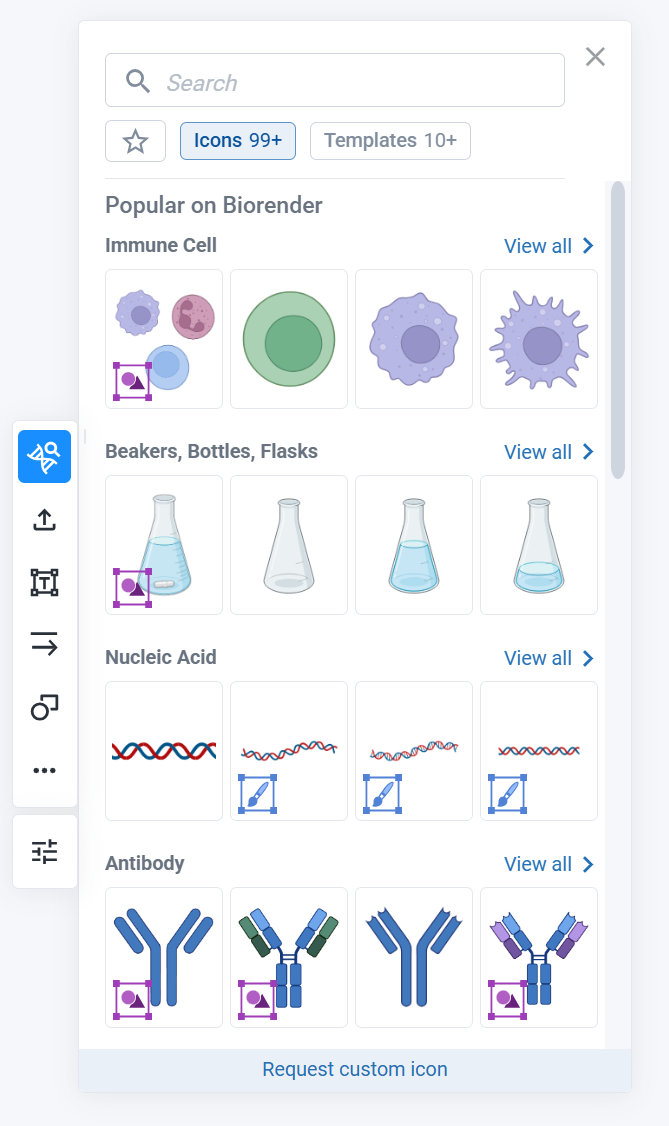Select the spiky dendritic cell icon
Screen dimensions: 669x1126
pyautogui.click(x=538, y=339)
